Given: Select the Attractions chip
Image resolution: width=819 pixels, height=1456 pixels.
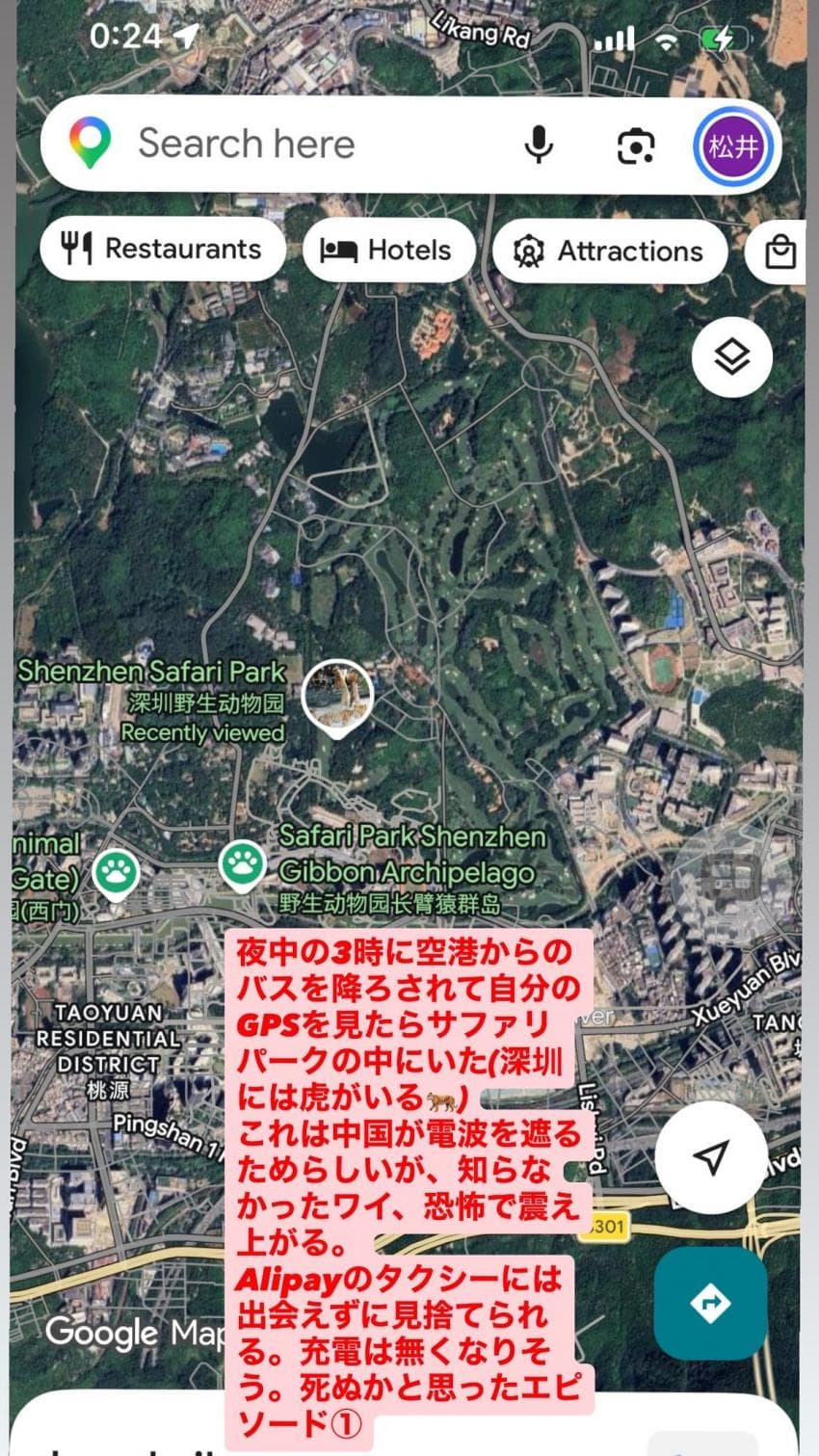Looking at the screenshot, I should 610,251.
